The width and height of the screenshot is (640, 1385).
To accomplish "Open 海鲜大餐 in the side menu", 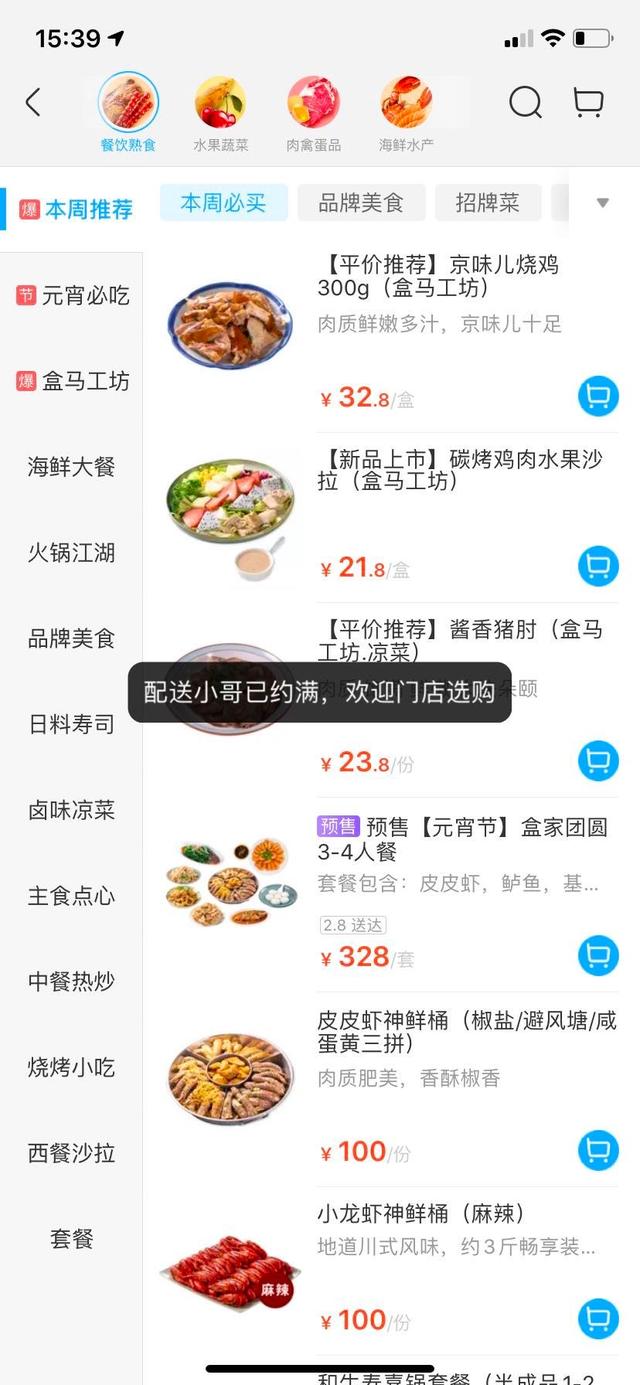I will (72, 467).
